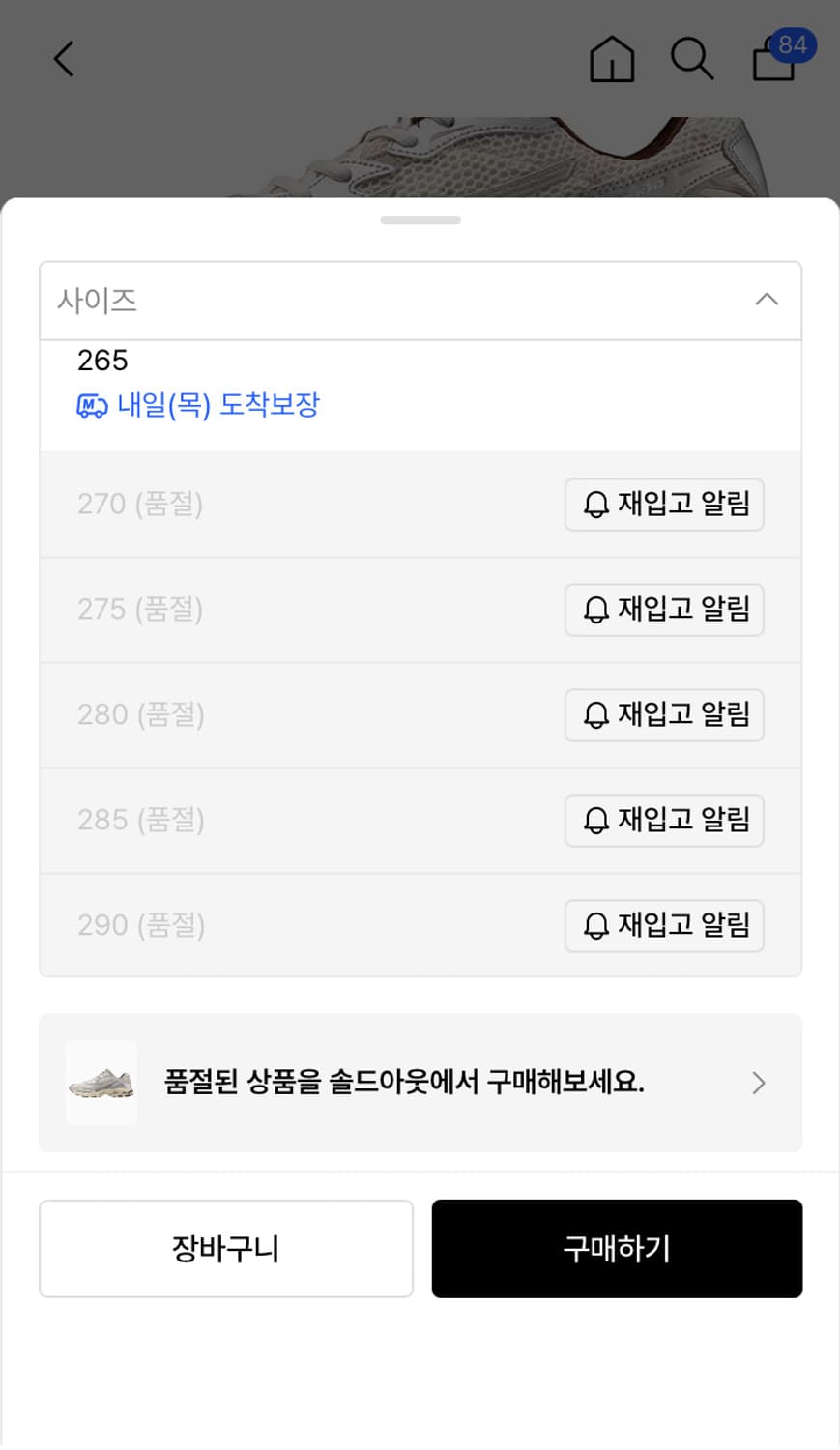Click the bell icon on the 270 row
Screen dimensions: 840x1450
tap(595, 504)
